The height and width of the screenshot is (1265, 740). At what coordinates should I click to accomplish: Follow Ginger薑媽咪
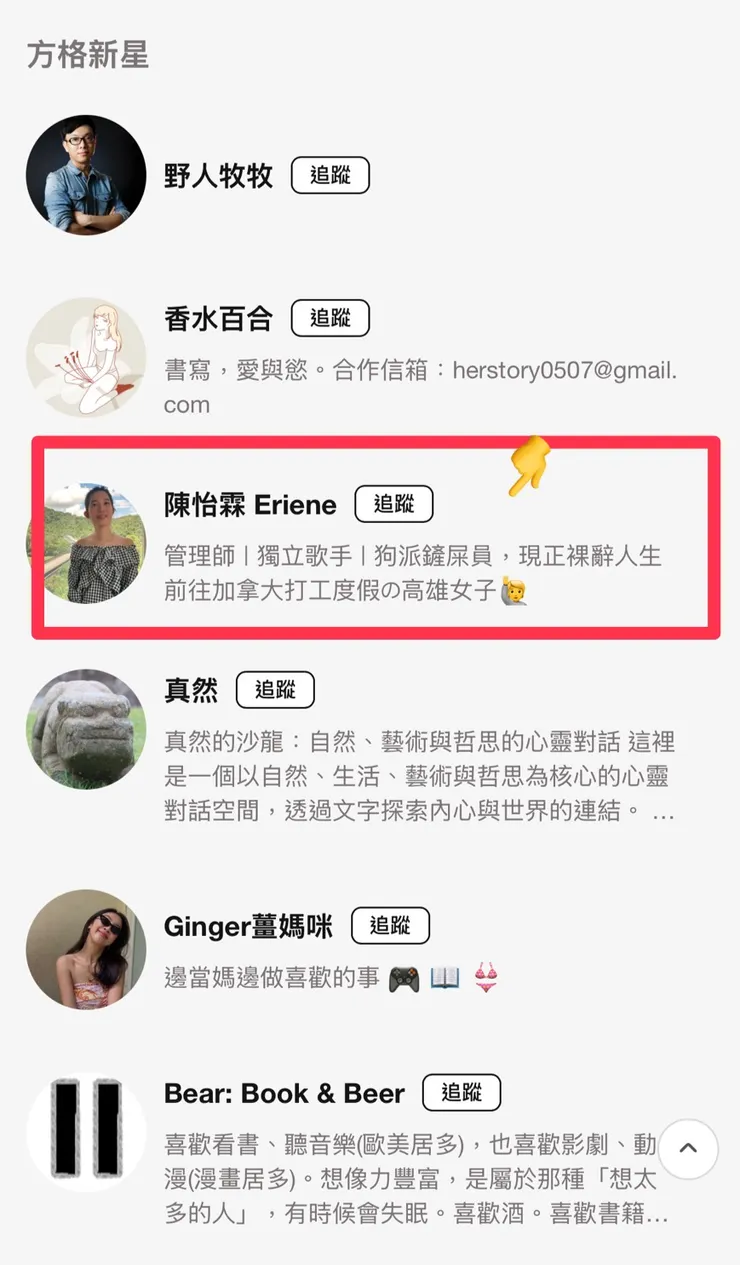point(390,926)
